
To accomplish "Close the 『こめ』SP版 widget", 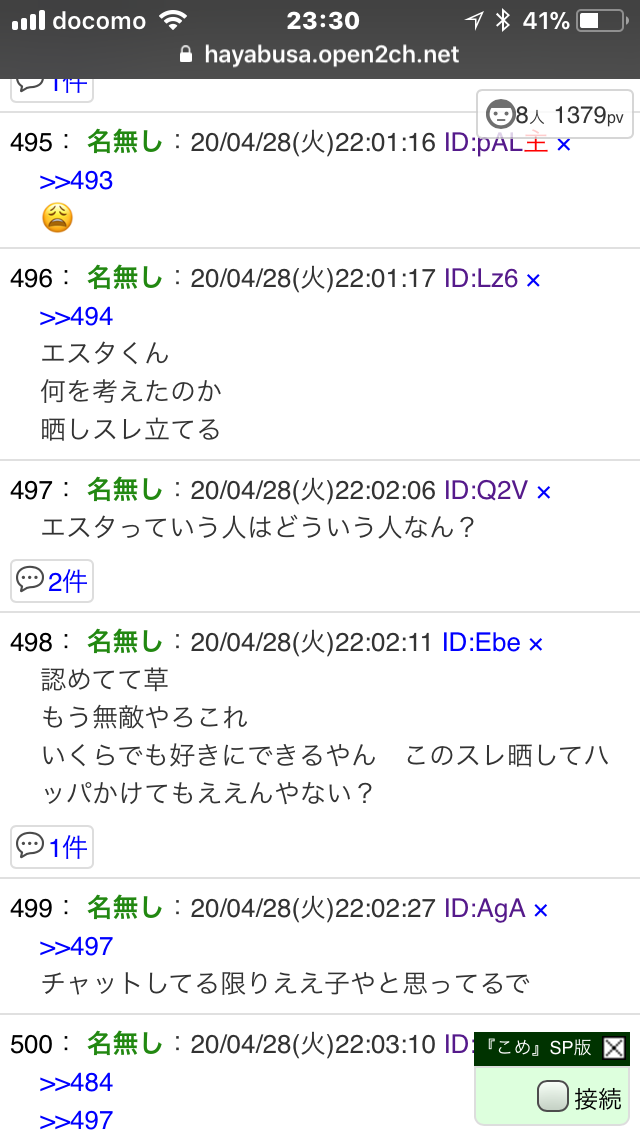I will [614, 1048].
